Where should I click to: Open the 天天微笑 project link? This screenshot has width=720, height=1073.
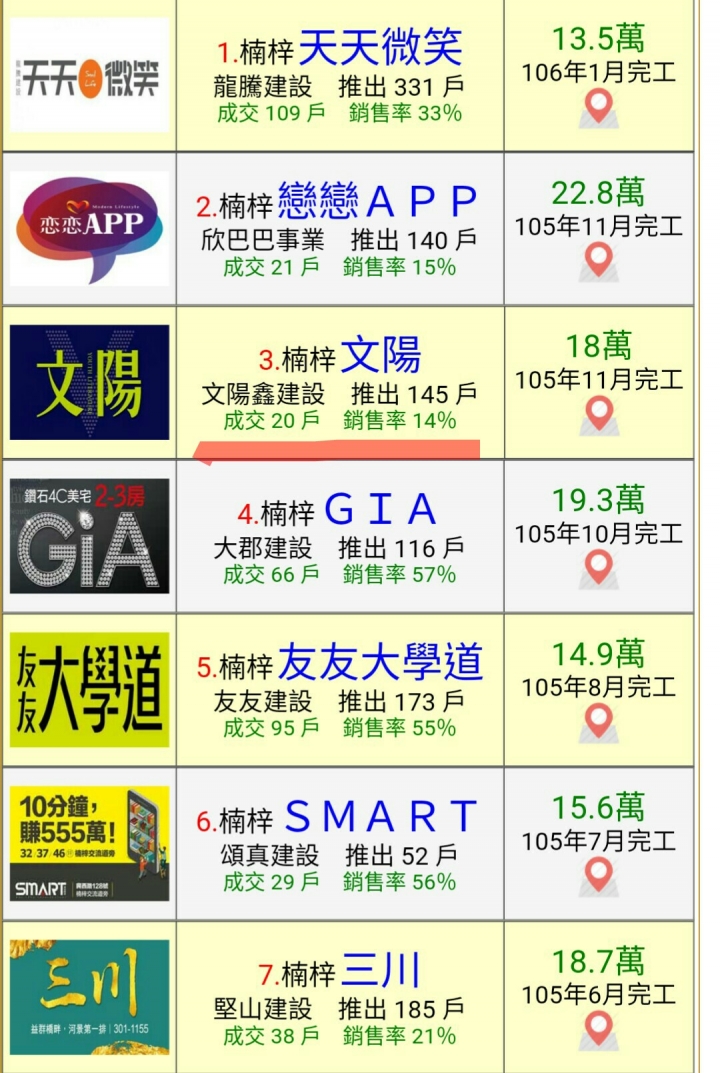point(380,47)
